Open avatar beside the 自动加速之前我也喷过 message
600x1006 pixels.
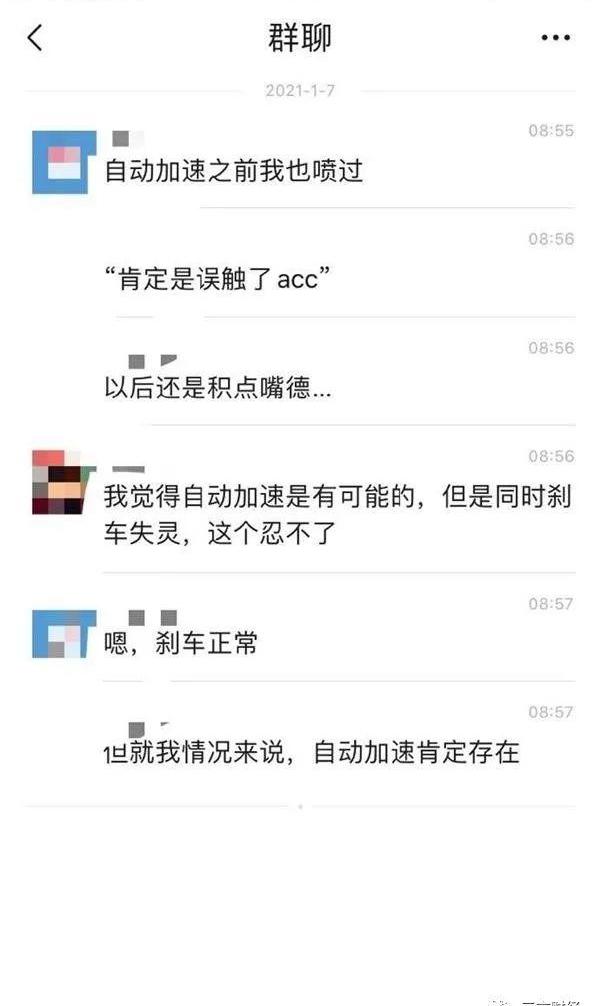64,162
